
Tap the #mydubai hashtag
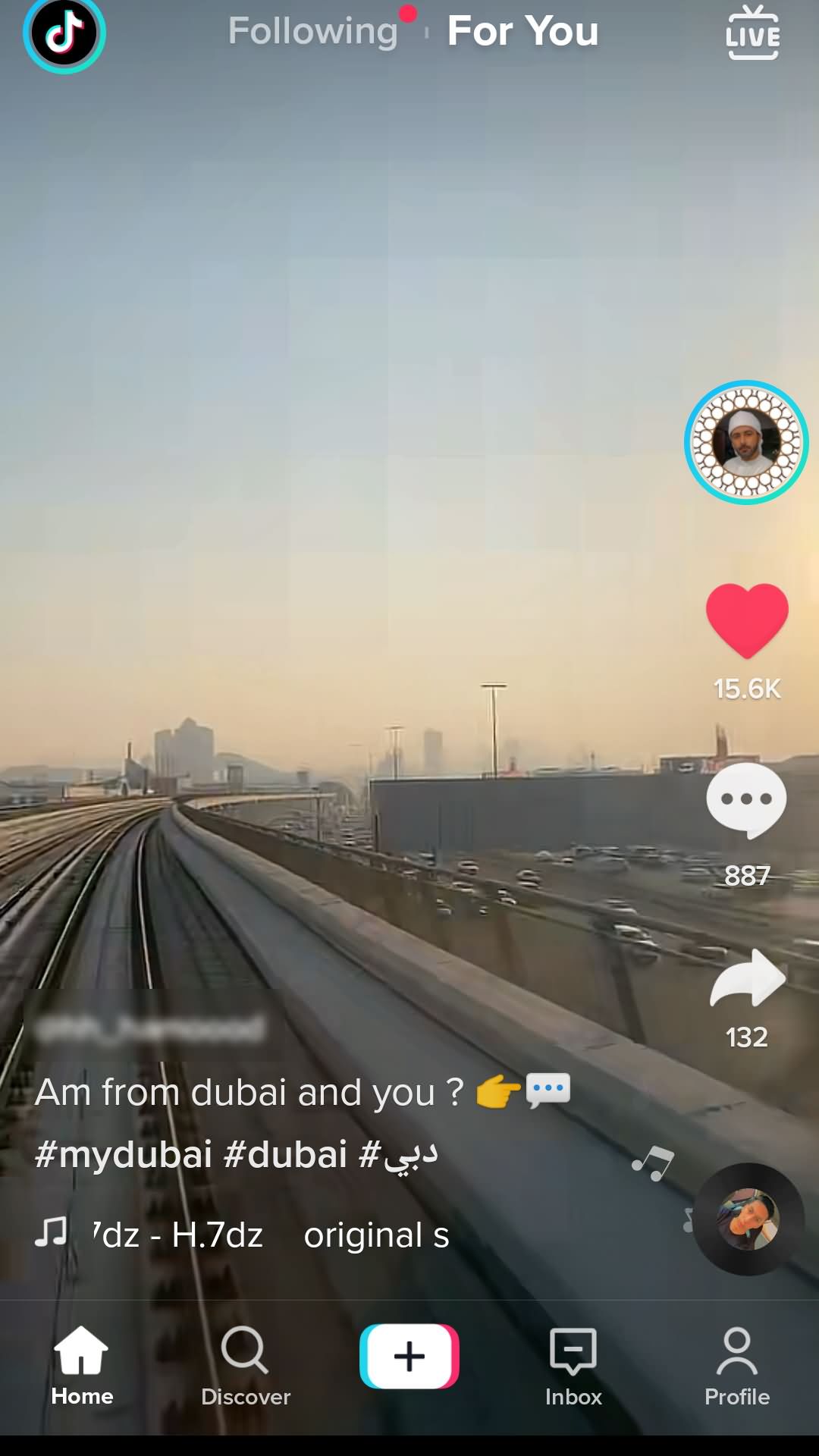(124, 1155)
